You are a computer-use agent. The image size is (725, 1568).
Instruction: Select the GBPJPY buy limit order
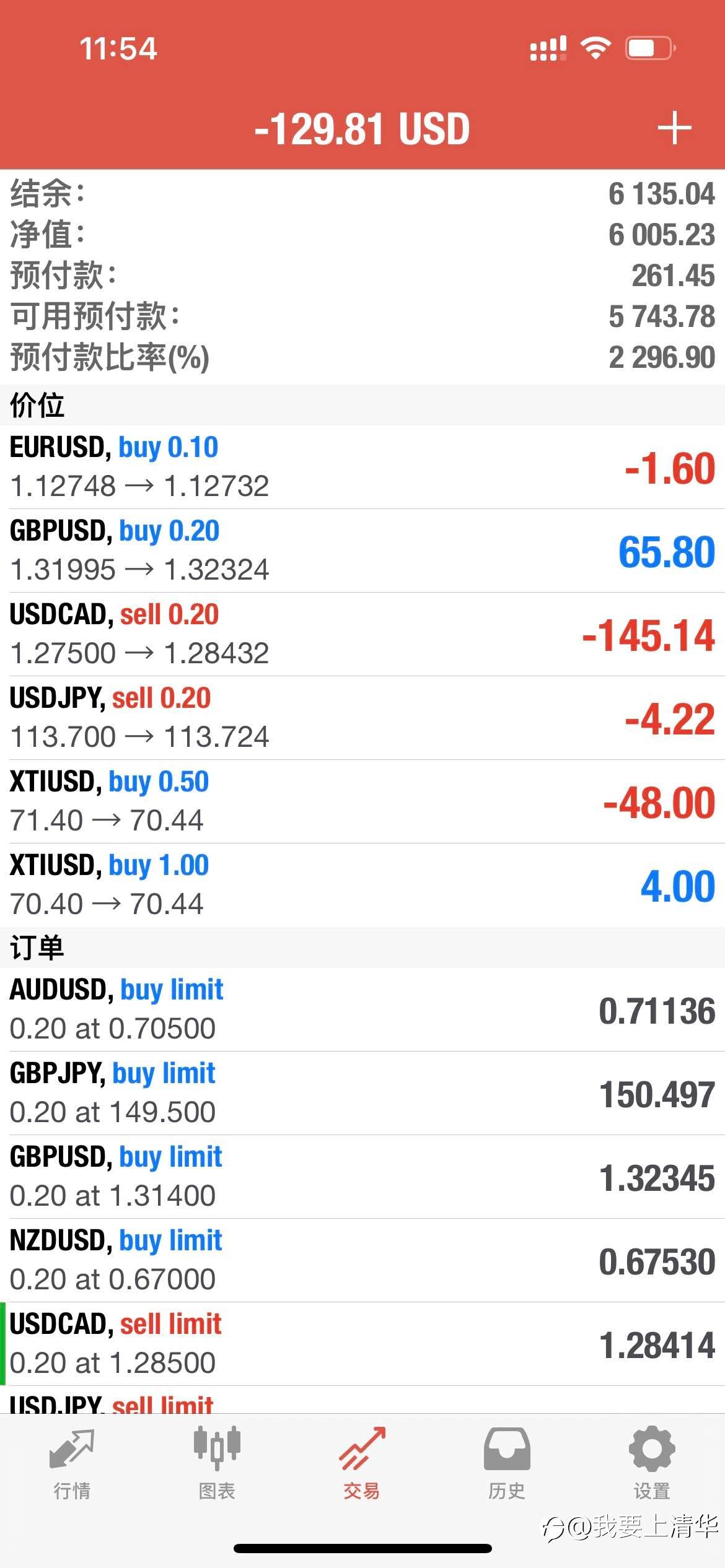[x=362, y=1093]
